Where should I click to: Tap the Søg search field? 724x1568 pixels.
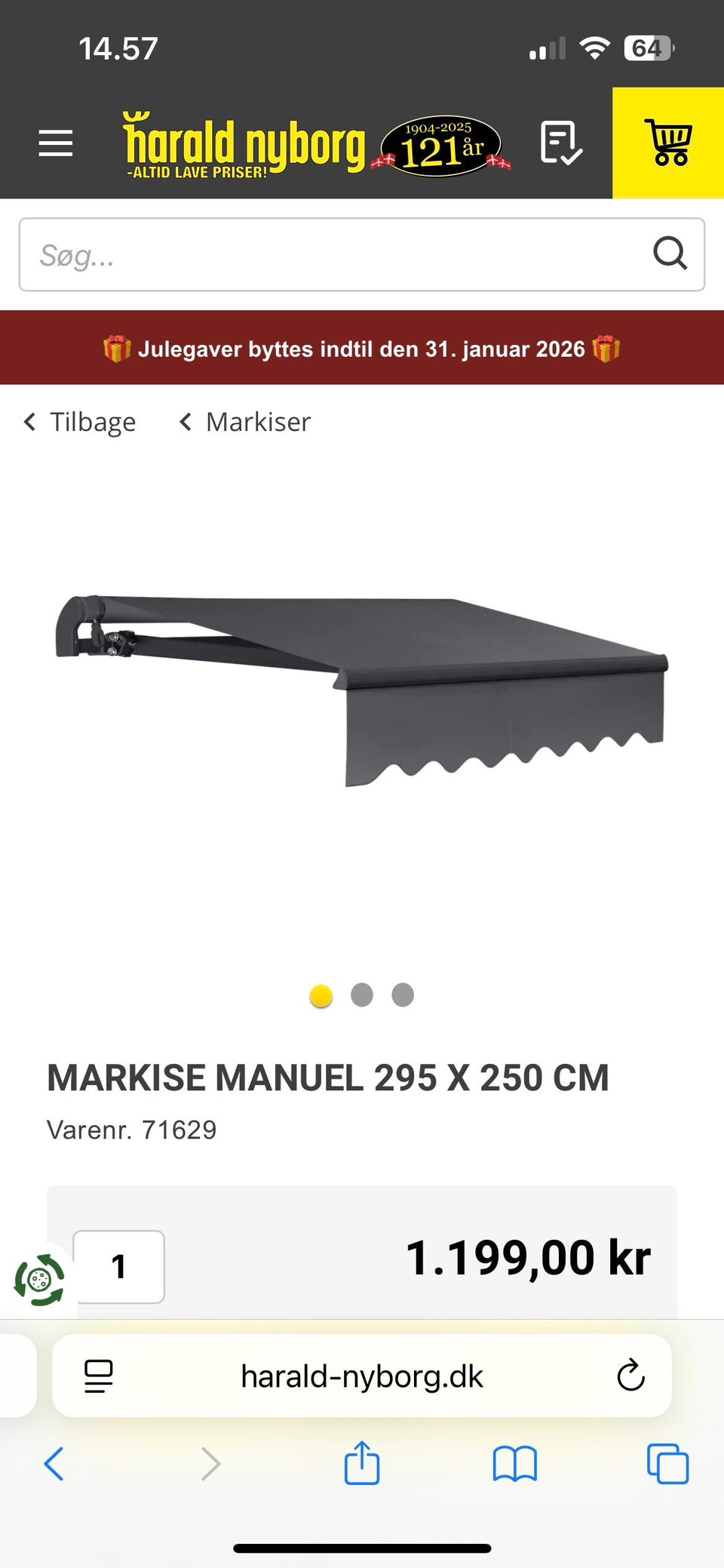332,255
